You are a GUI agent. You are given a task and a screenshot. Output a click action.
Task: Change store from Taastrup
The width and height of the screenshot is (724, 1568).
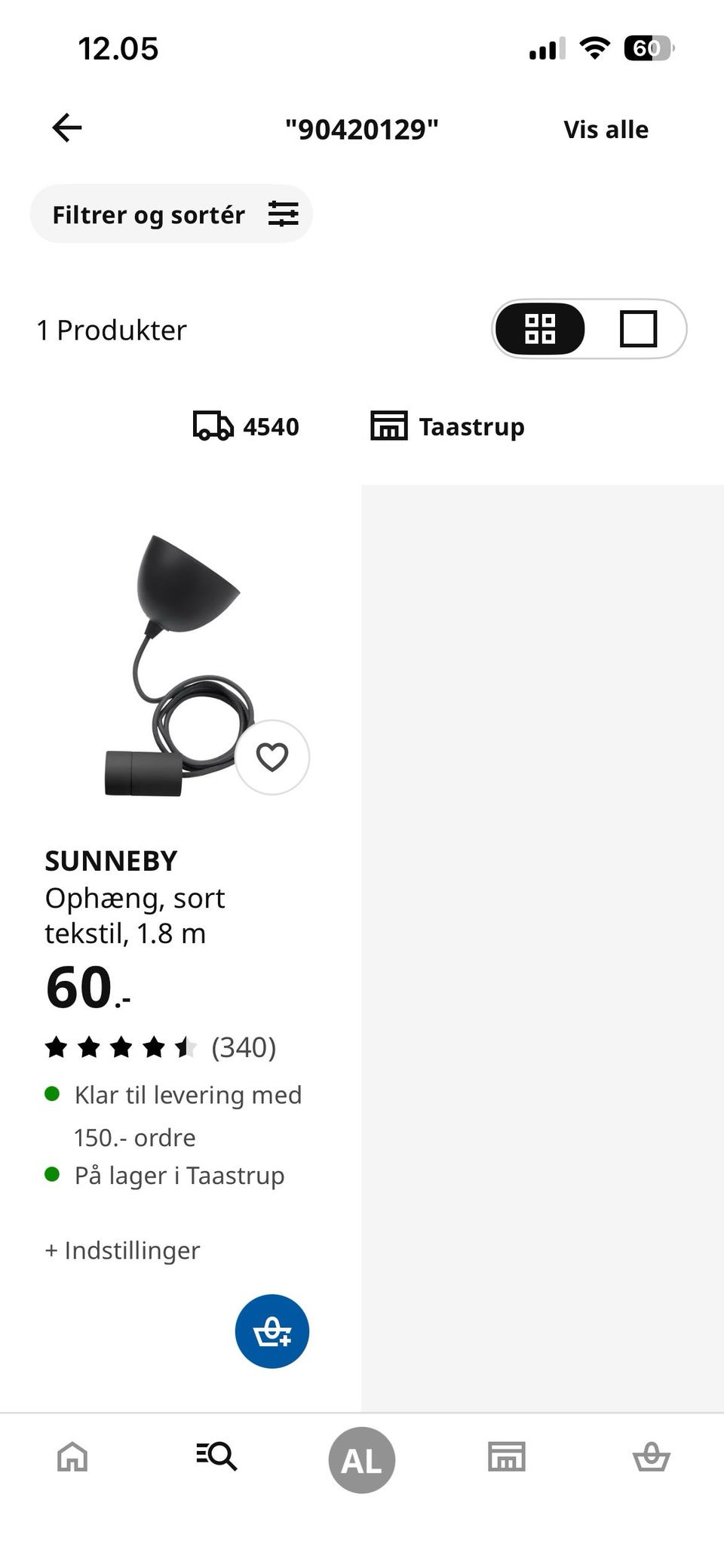point(447,426)
